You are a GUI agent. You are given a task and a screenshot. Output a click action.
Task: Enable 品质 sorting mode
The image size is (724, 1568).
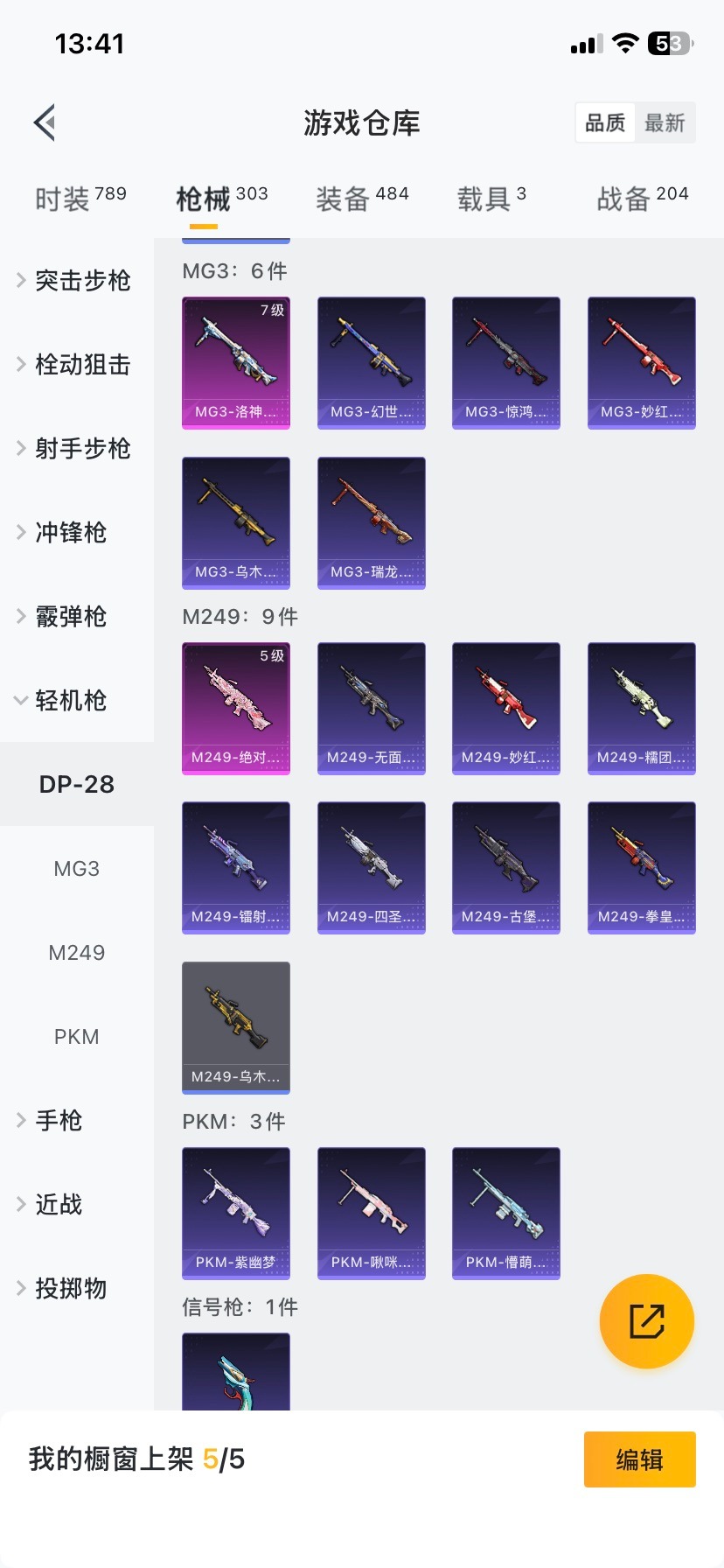point(605,122)
